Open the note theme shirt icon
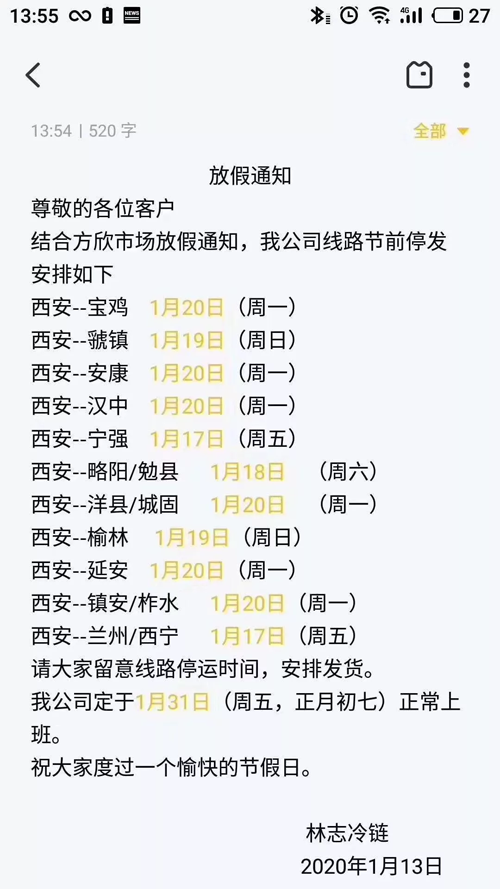500x889 pixels. pos(420,75)
